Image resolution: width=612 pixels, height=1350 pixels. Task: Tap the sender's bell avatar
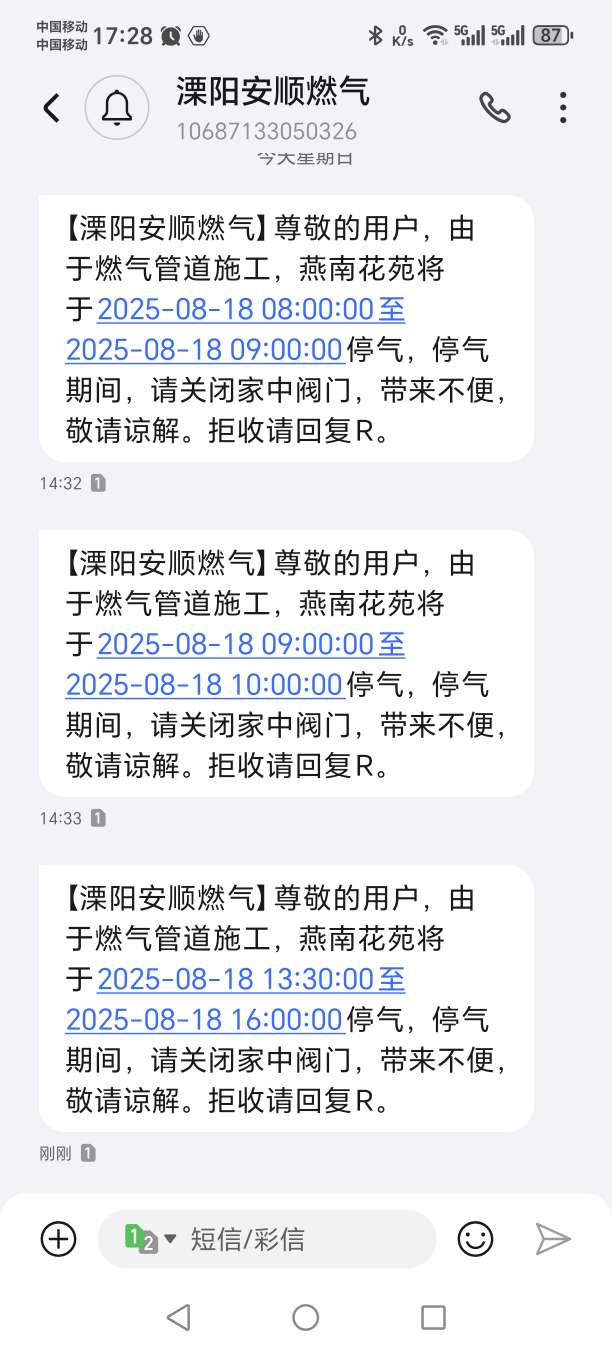tap(117, 107)
